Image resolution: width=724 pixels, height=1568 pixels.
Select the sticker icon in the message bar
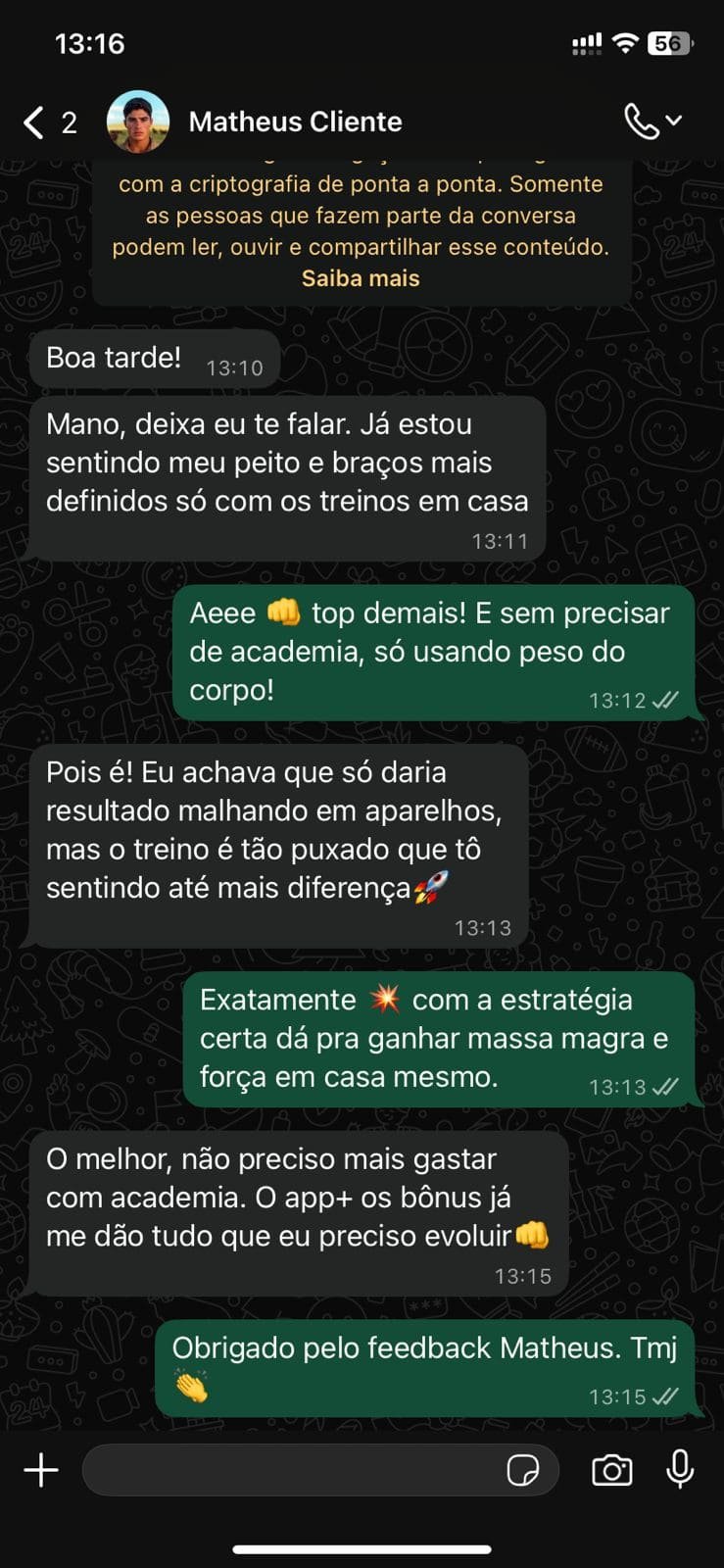pyautogui.click(x=526, y=1470)
